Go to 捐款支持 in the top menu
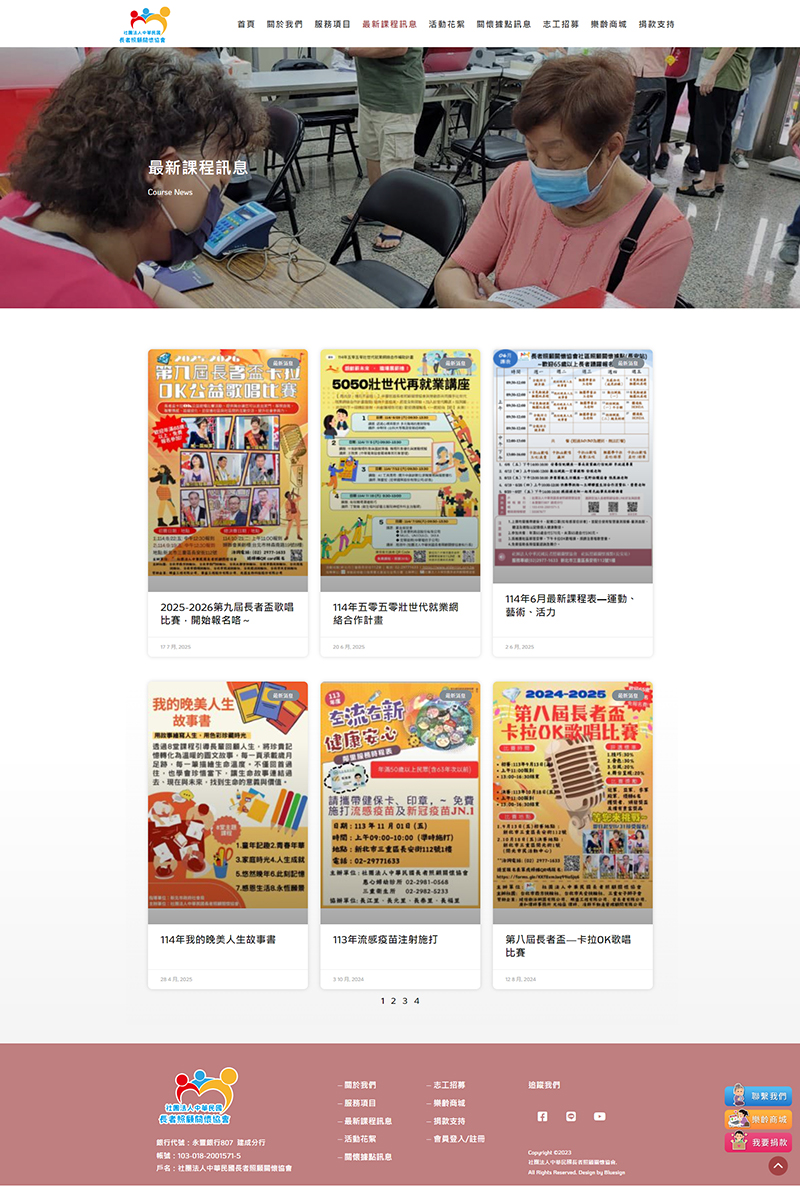The width and height of the screenshot is (800, 1186). pos(656,24)
